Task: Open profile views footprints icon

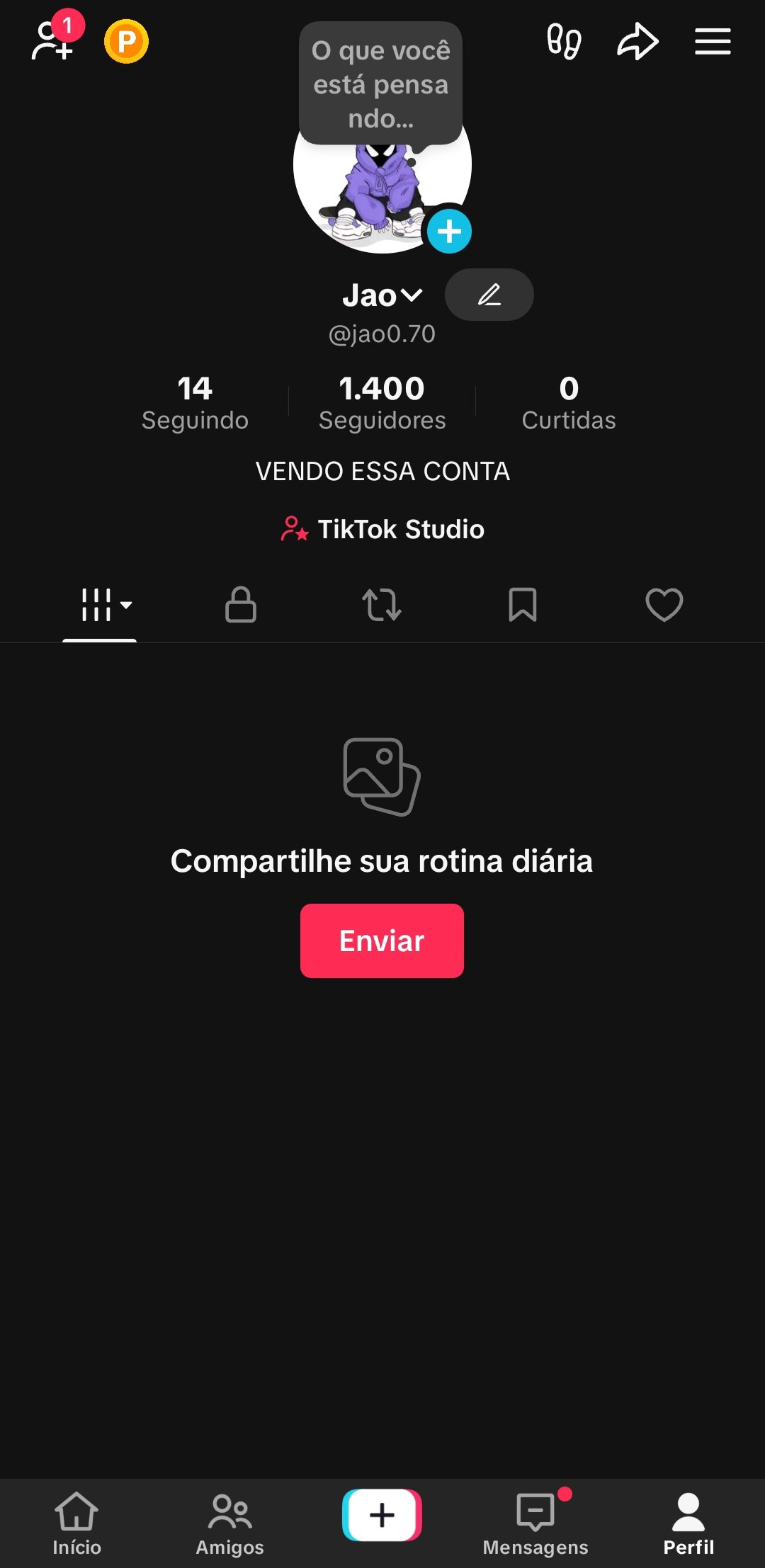Action: point(563,42)
